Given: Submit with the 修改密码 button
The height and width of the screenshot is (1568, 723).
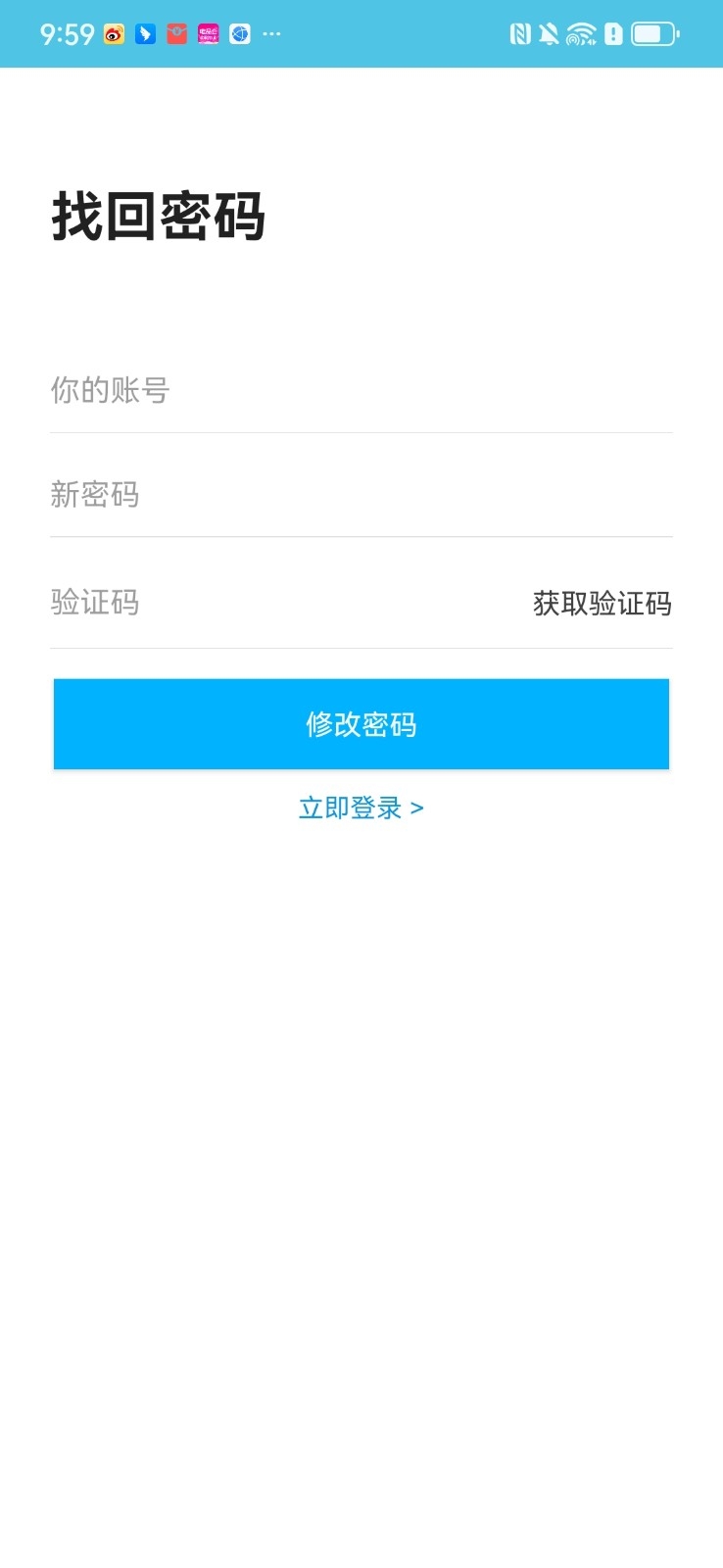Looking at the screenshot, I should tap(361, 724).
